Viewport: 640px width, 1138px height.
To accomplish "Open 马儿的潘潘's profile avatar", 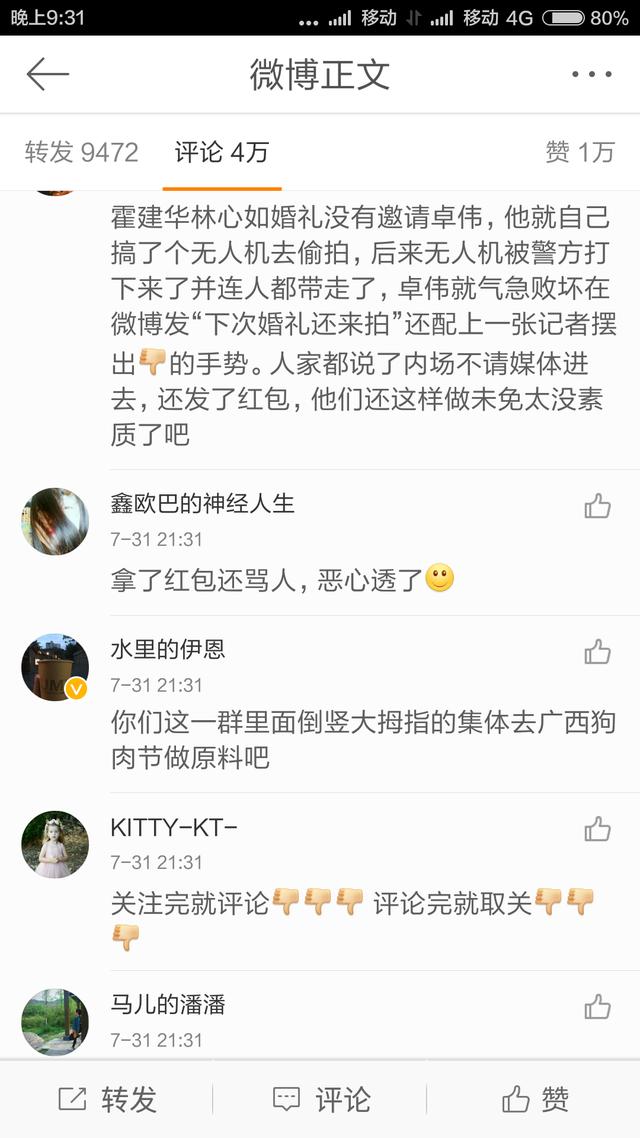I will 55,1021.
